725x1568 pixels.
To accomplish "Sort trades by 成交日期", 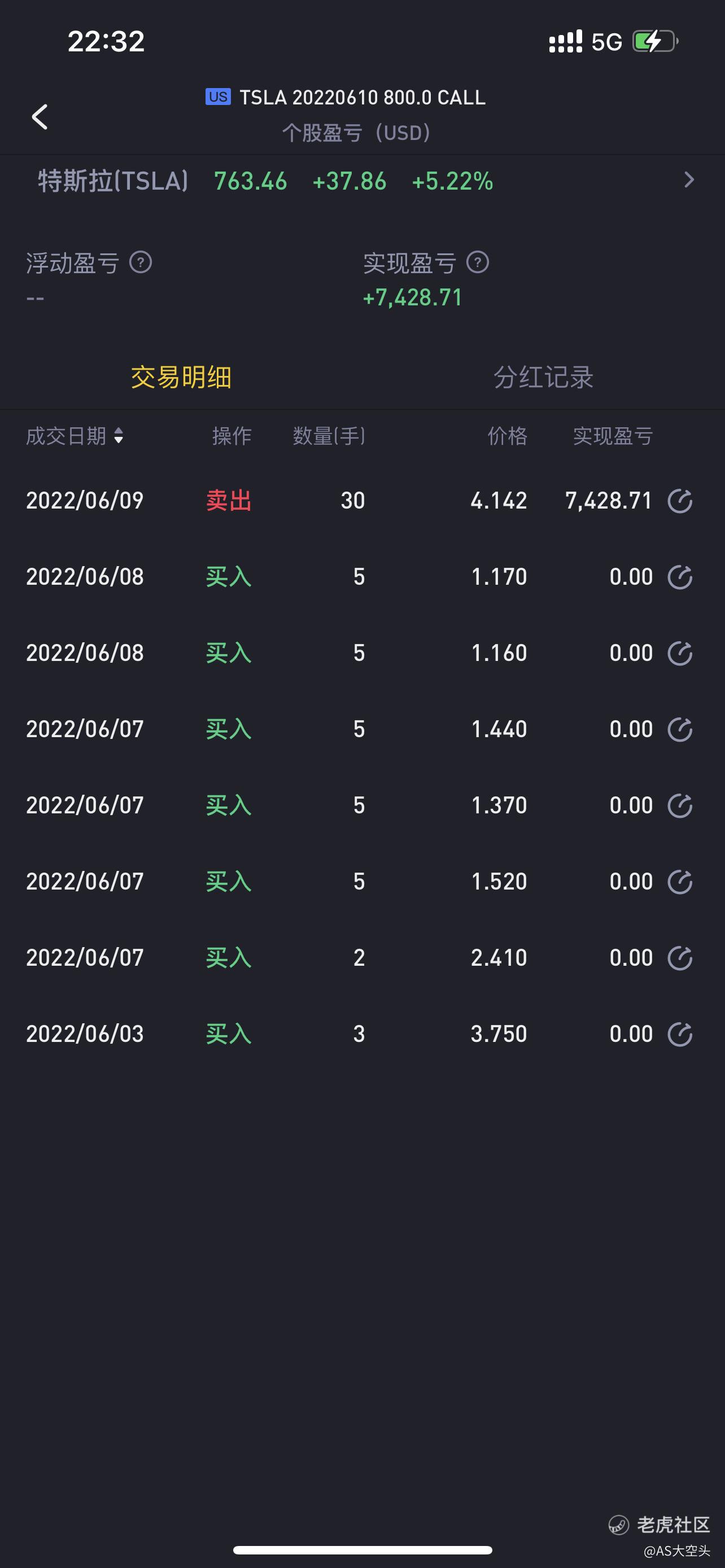I will pos(75,436).
